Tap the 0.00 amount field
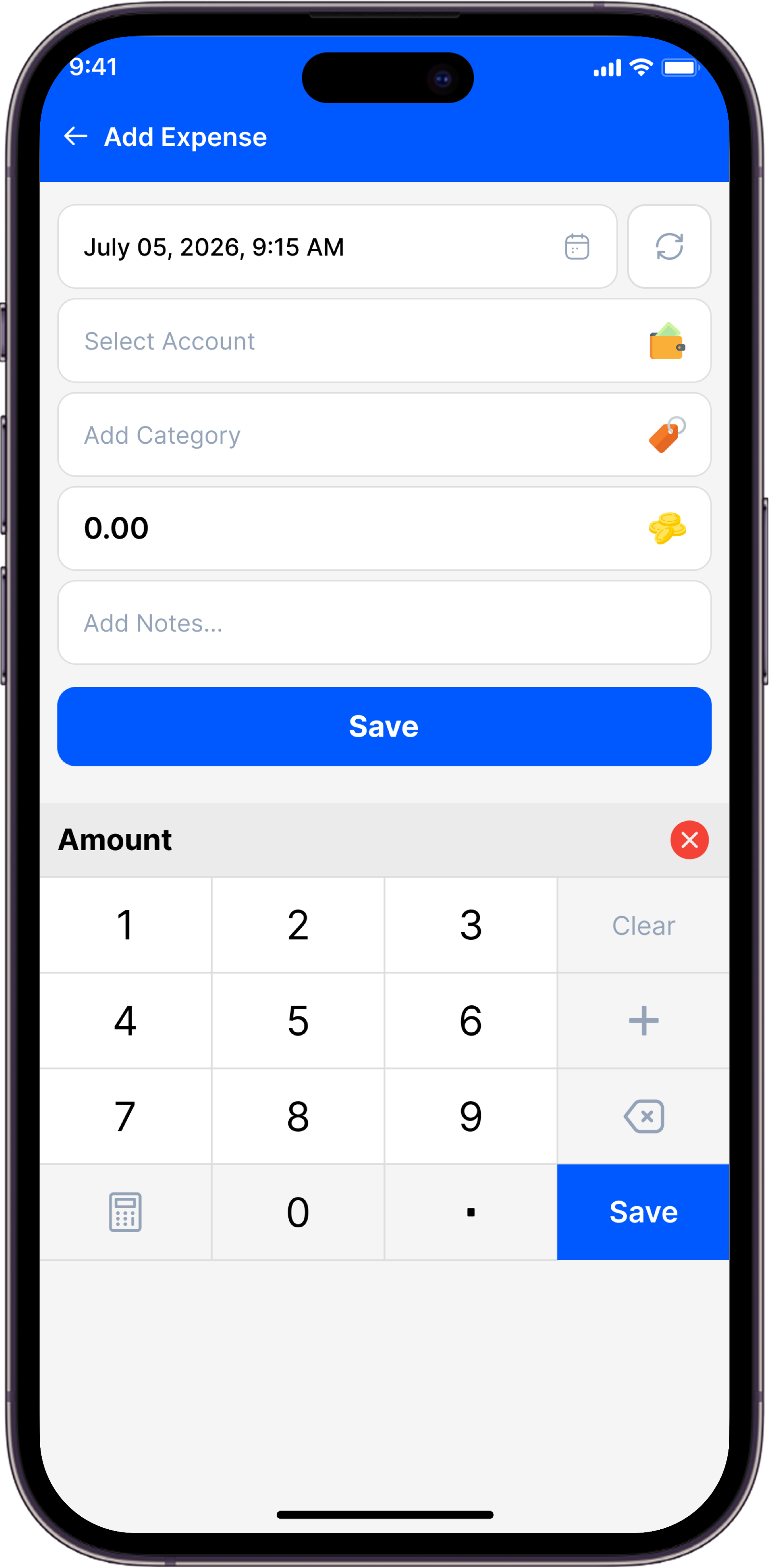 point(384,528)
